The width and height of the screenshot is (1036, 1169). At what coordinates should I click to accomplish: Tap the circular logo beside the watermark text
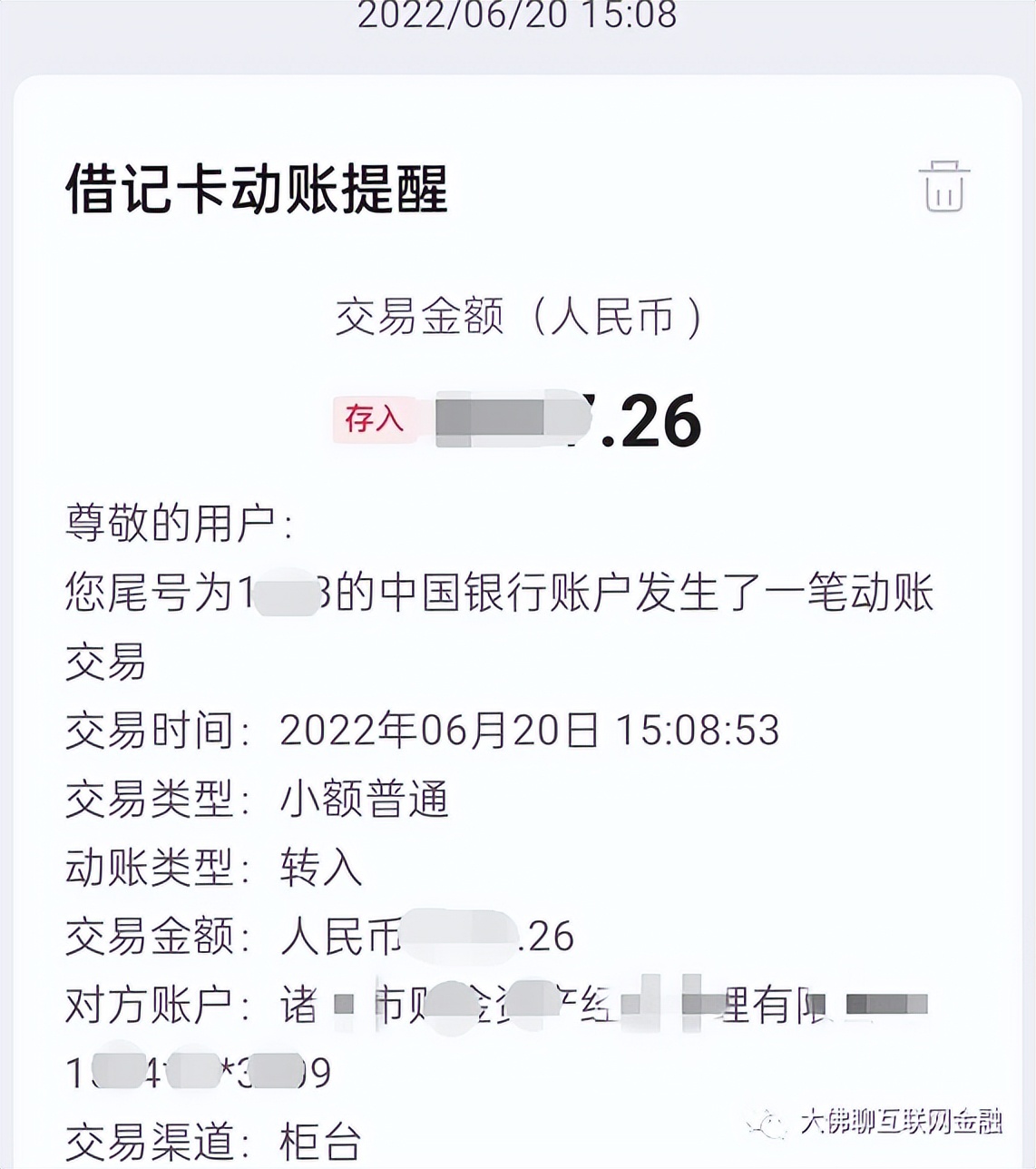pyautogui.click(x=765, y=1124)
